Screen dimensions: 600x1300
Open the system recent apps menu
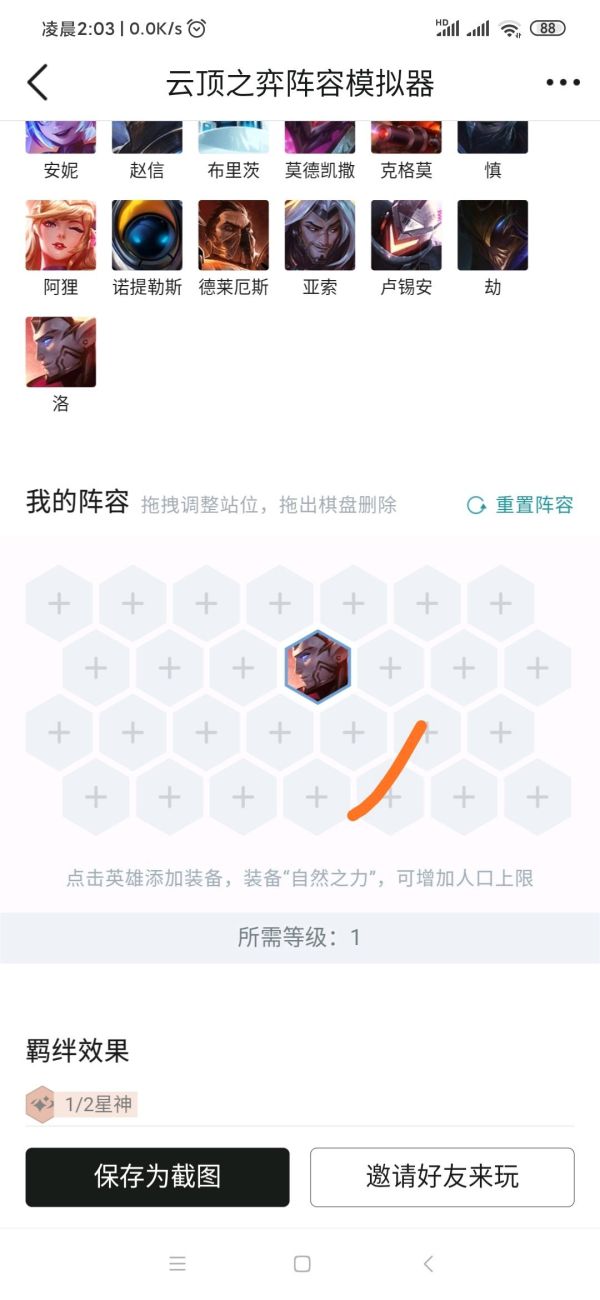pyautogui.click(x=178, y=1264)
